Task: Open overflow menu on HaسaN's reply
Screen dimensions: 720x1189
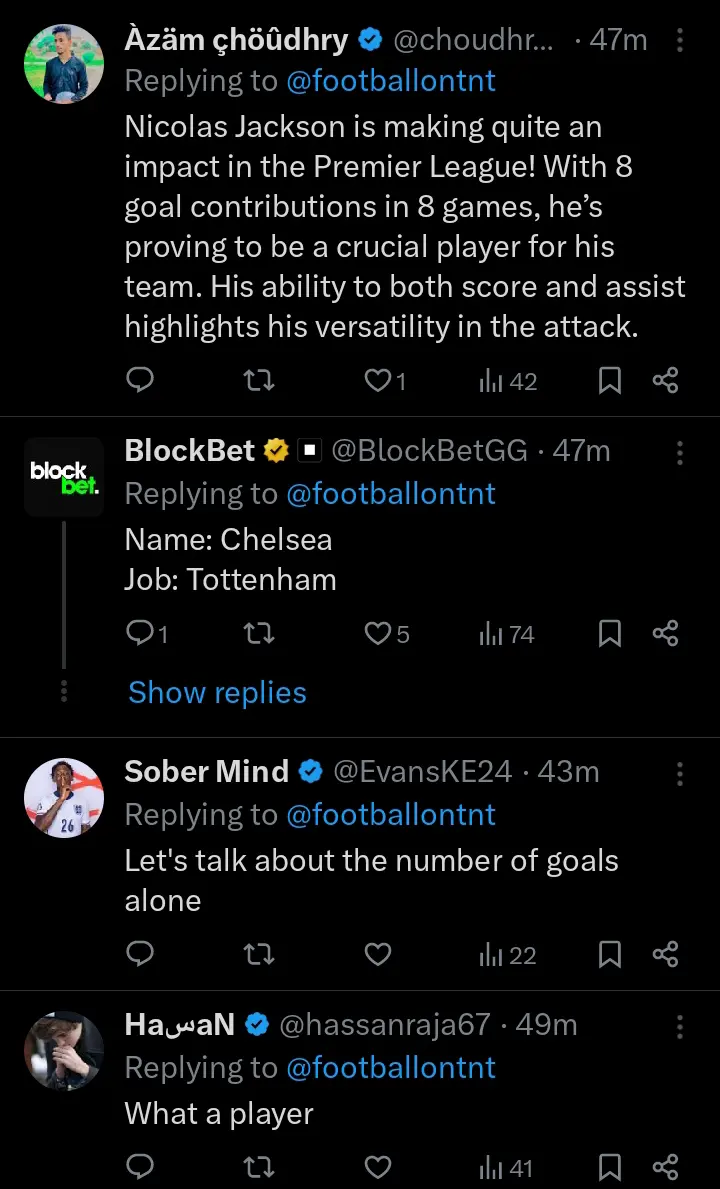Action: point(680,1026)
